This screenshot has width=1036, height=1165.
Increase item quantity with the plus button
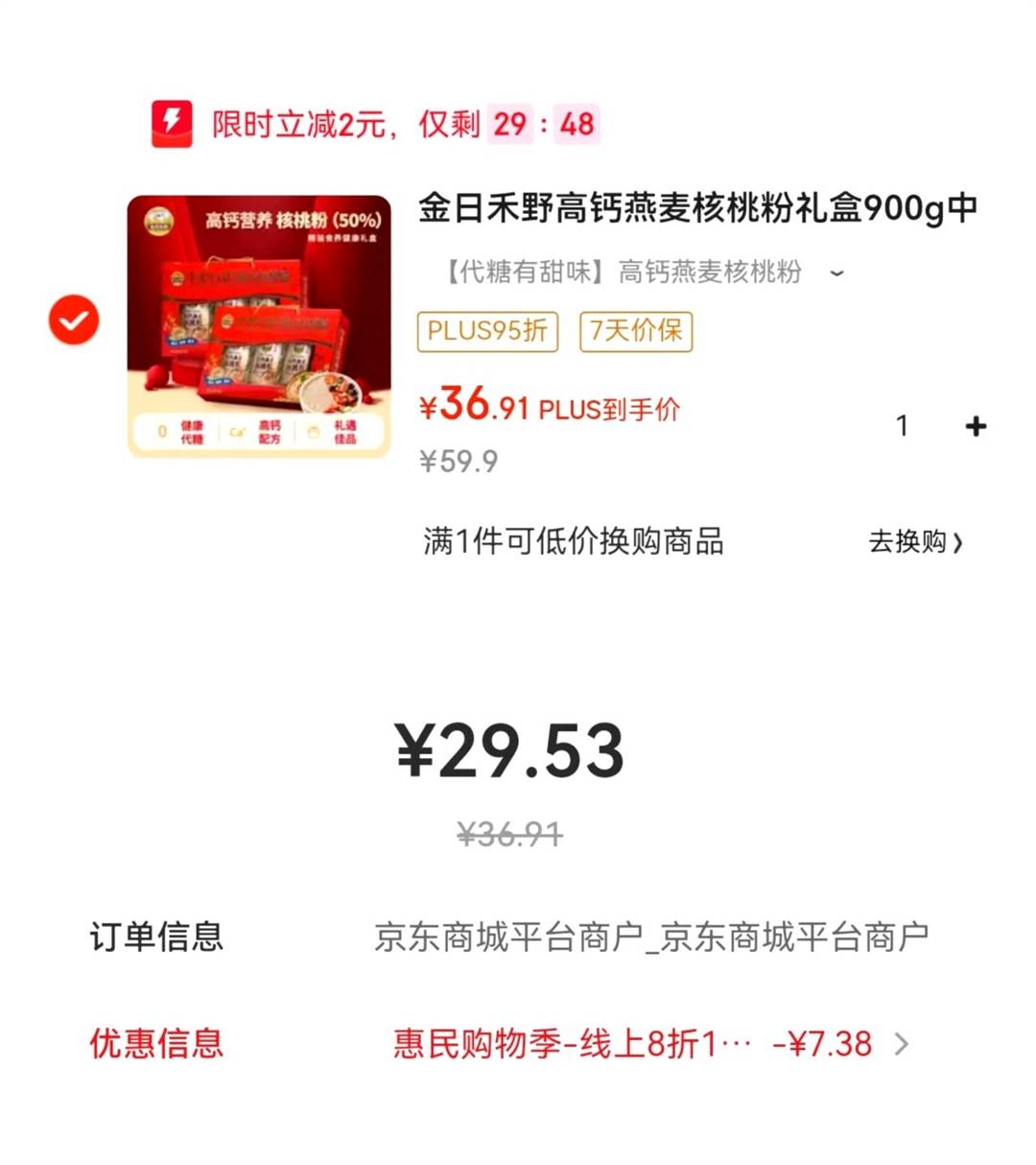(x=976, y=427)
